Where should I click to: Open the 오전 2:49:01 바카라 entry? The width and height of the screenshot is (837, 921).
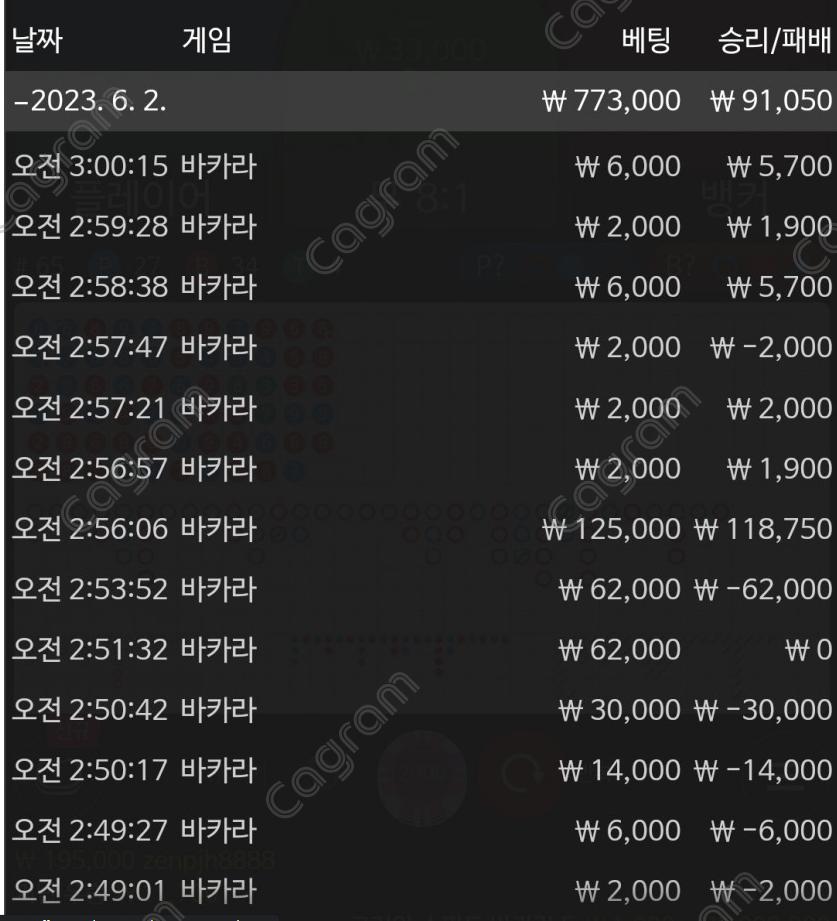coord(418,890)
